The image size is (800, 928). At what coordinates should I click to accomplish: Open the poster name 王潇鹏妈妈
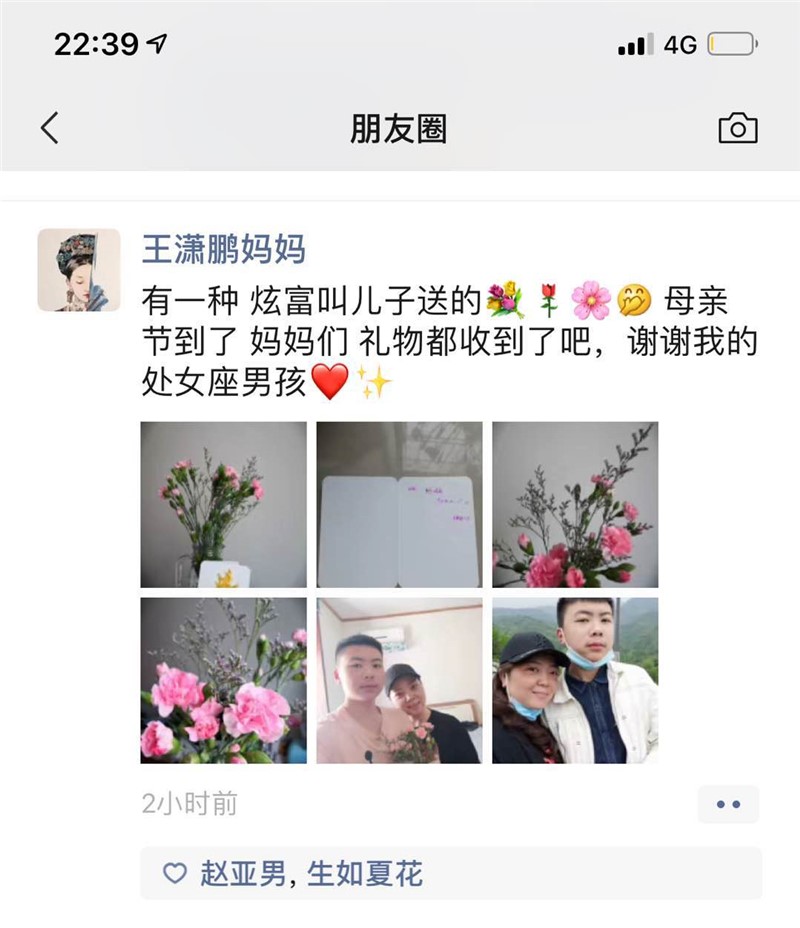click(x=223, y=248)
